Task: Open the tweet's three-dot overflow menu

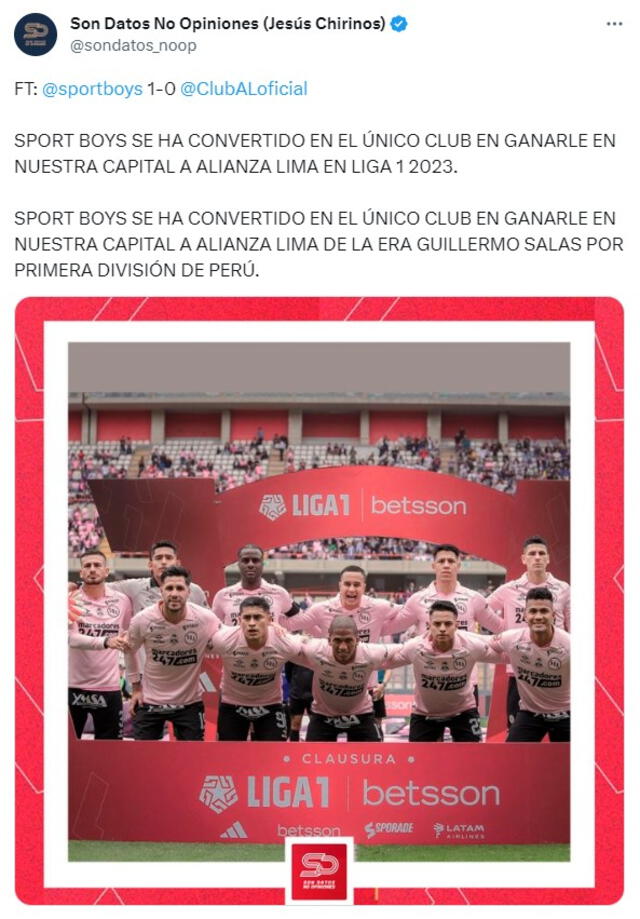Action: click(x=612, y=23)
